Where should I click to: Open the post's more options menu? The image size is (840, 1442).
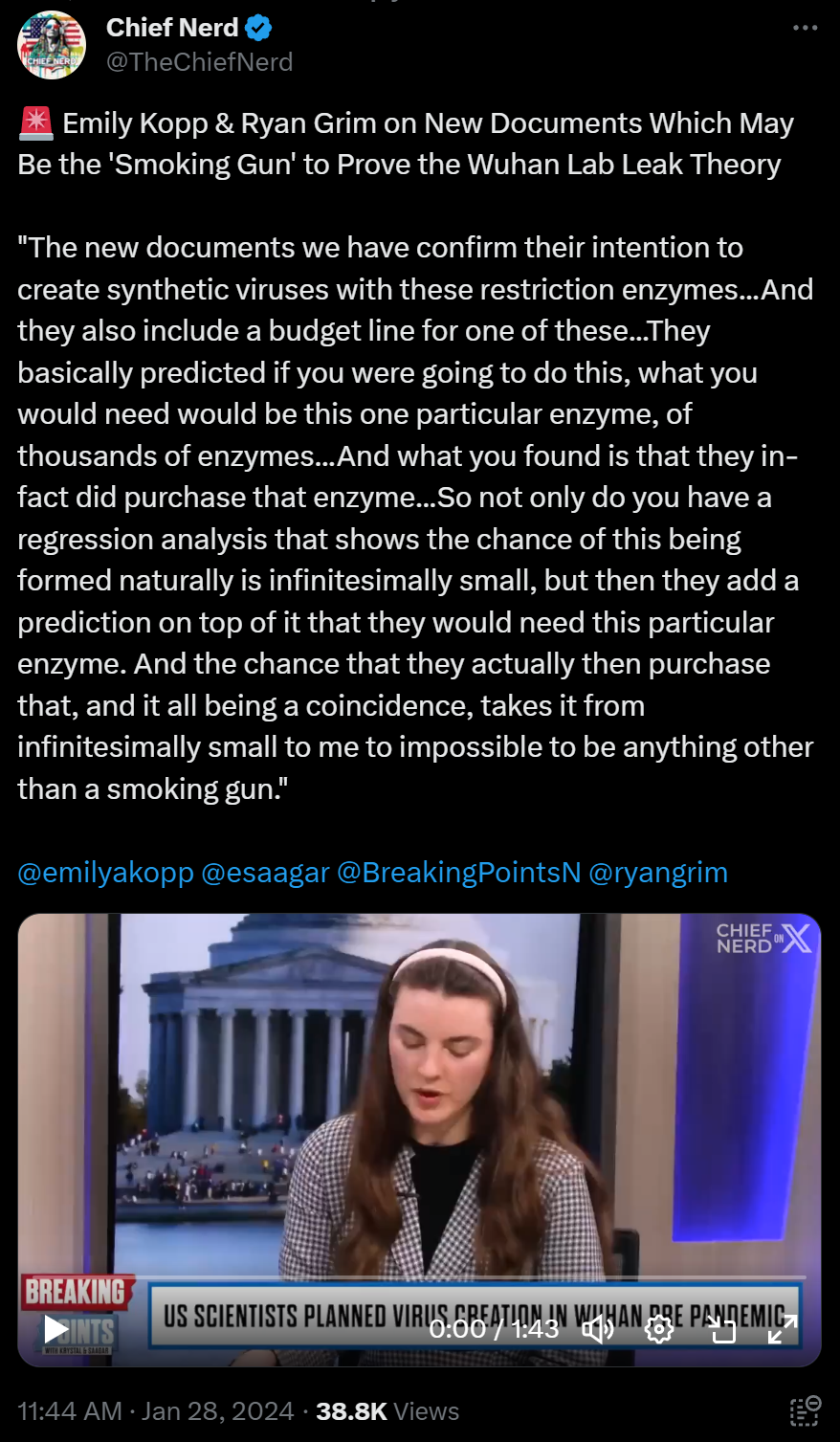click(x=806, y=28)
